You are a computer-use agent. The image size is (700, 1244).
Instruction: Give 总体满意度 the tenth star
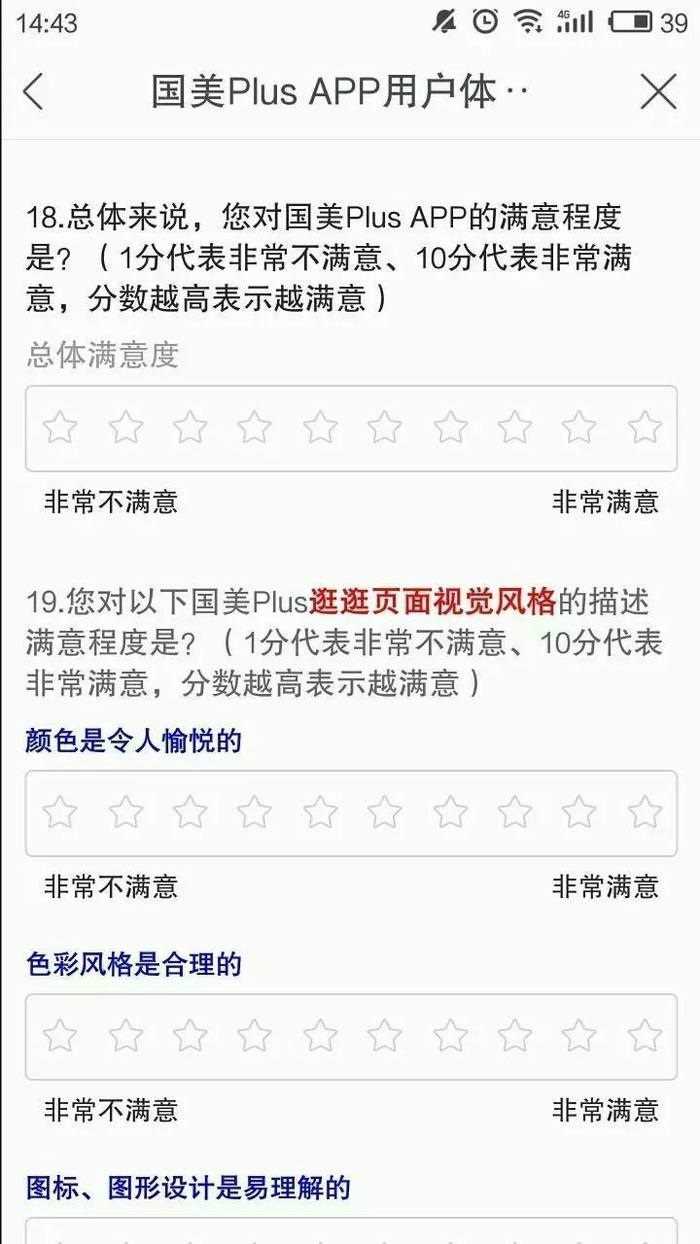click(645, 428)
